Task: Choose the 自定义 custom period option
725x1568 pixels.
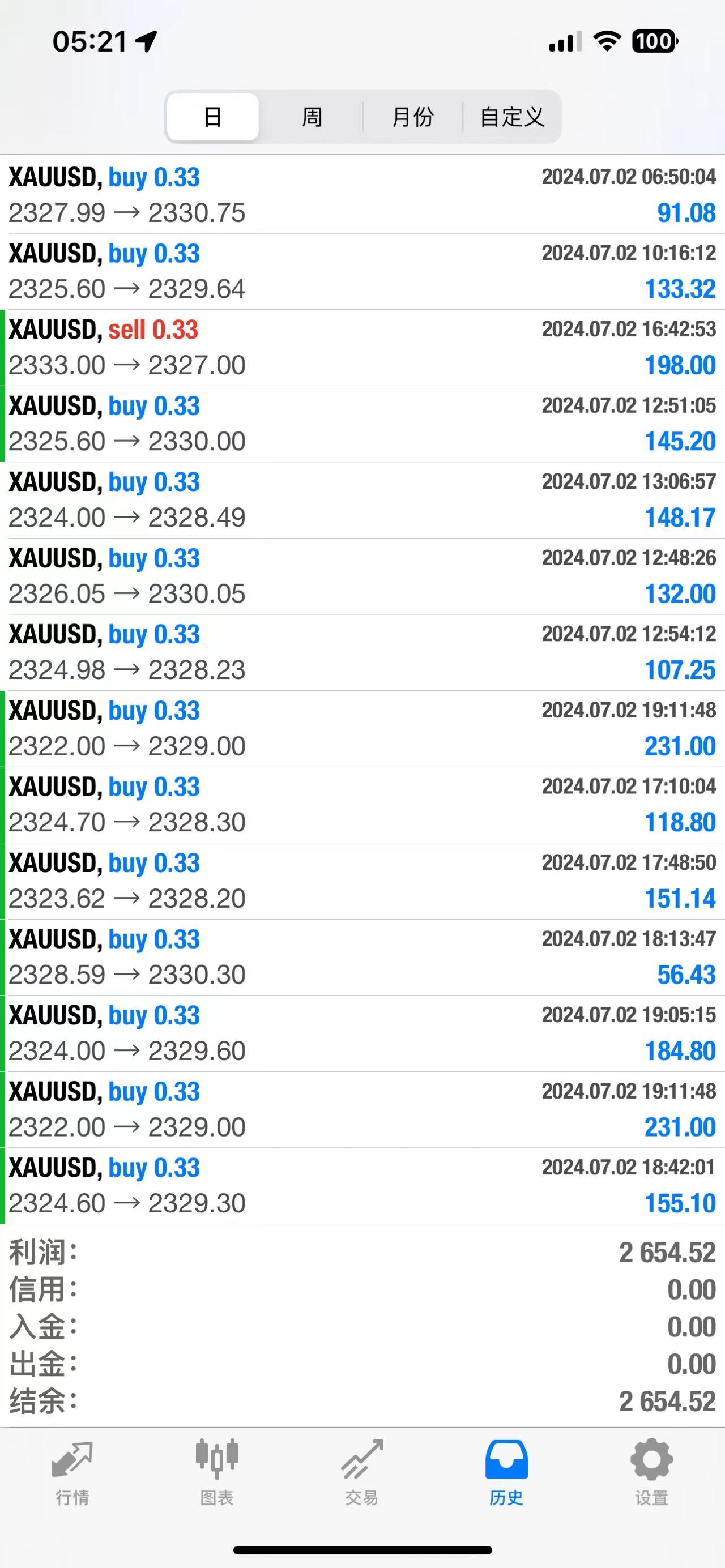Action: (511, 117)
